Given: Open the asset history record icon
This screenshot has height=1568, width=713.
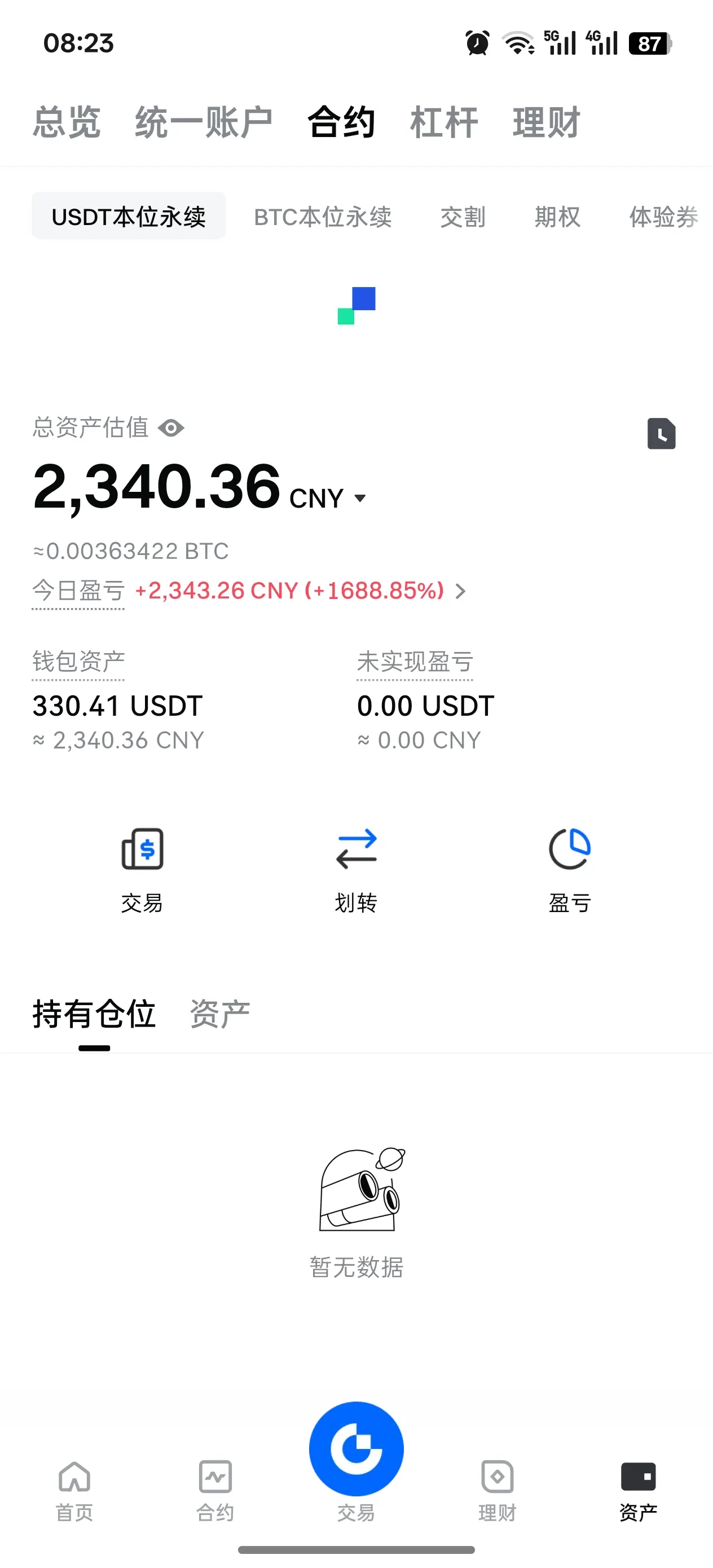Looking at the screenshot, I should (661, 434).
